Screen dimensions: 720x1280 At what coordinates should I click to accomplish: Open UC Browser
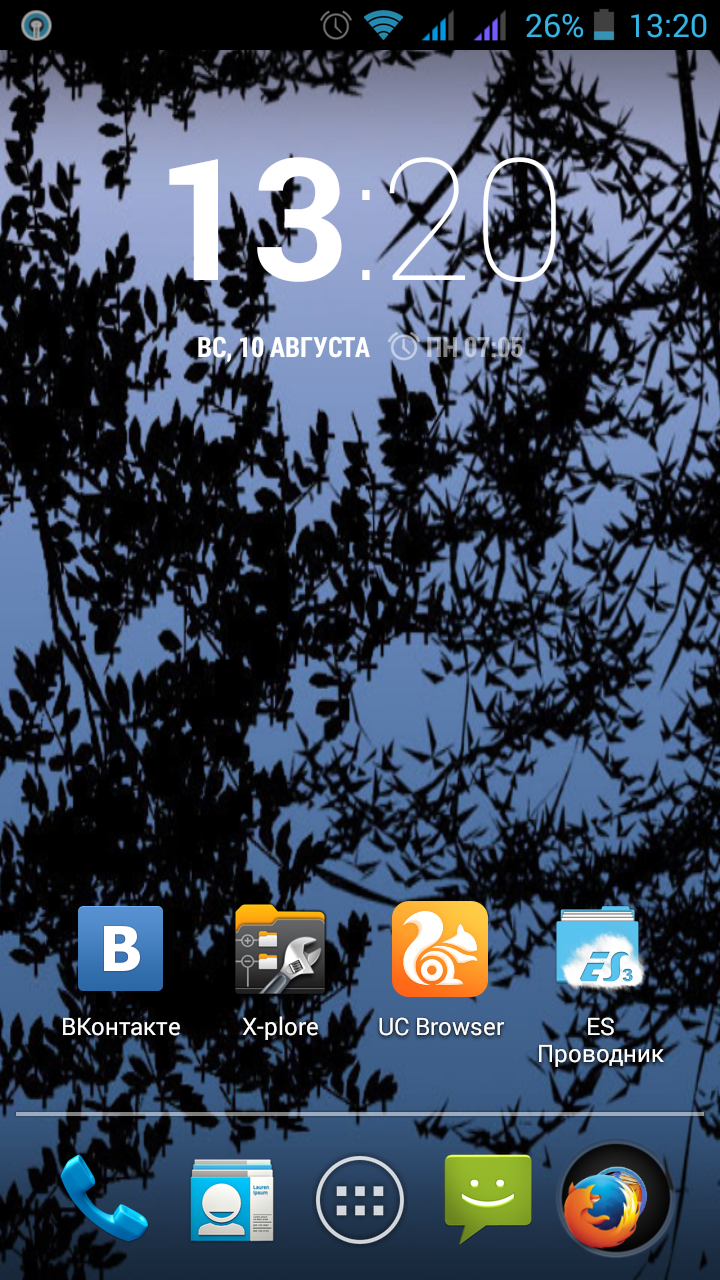[x=440, y=948]
